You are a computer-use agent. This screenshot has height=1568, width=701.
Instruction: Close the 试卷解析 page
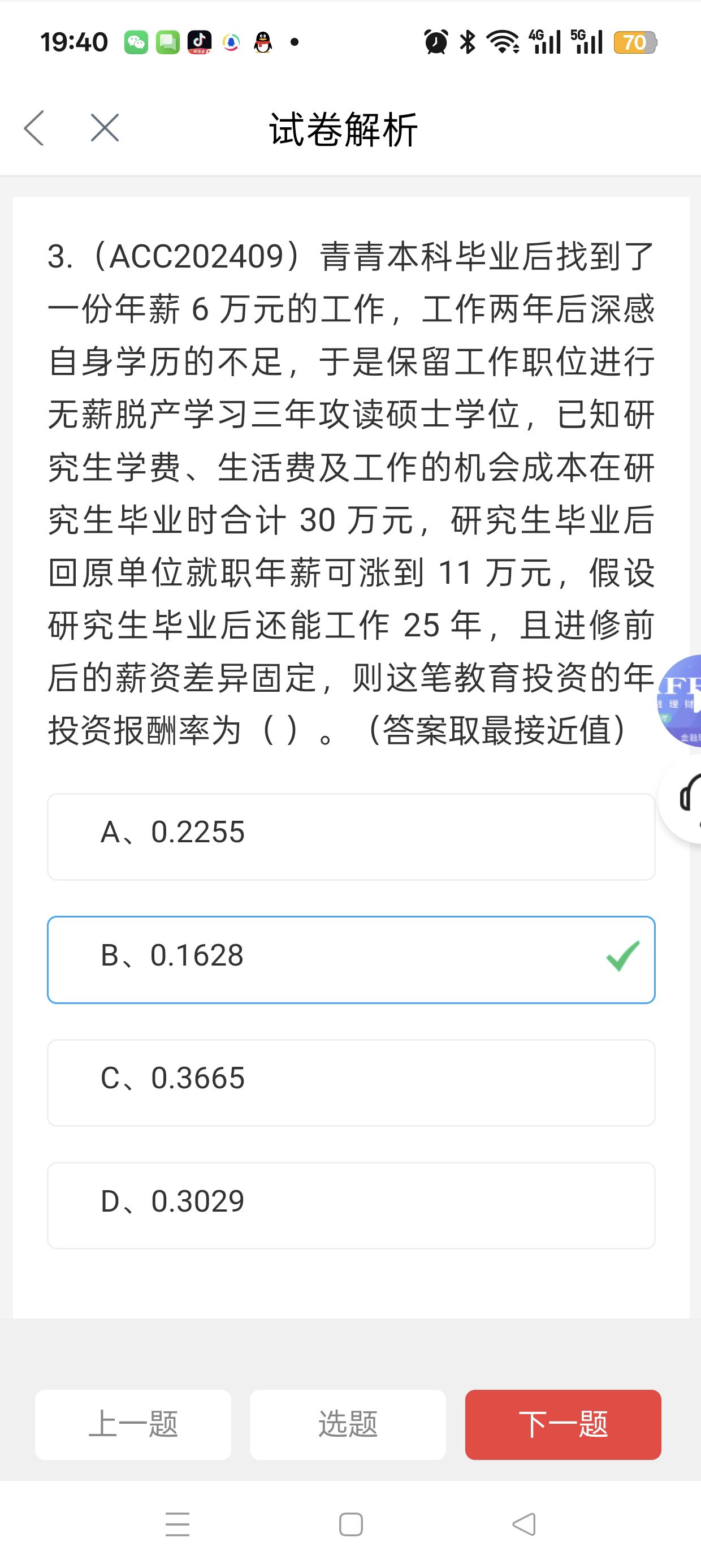tap(105, 128)
